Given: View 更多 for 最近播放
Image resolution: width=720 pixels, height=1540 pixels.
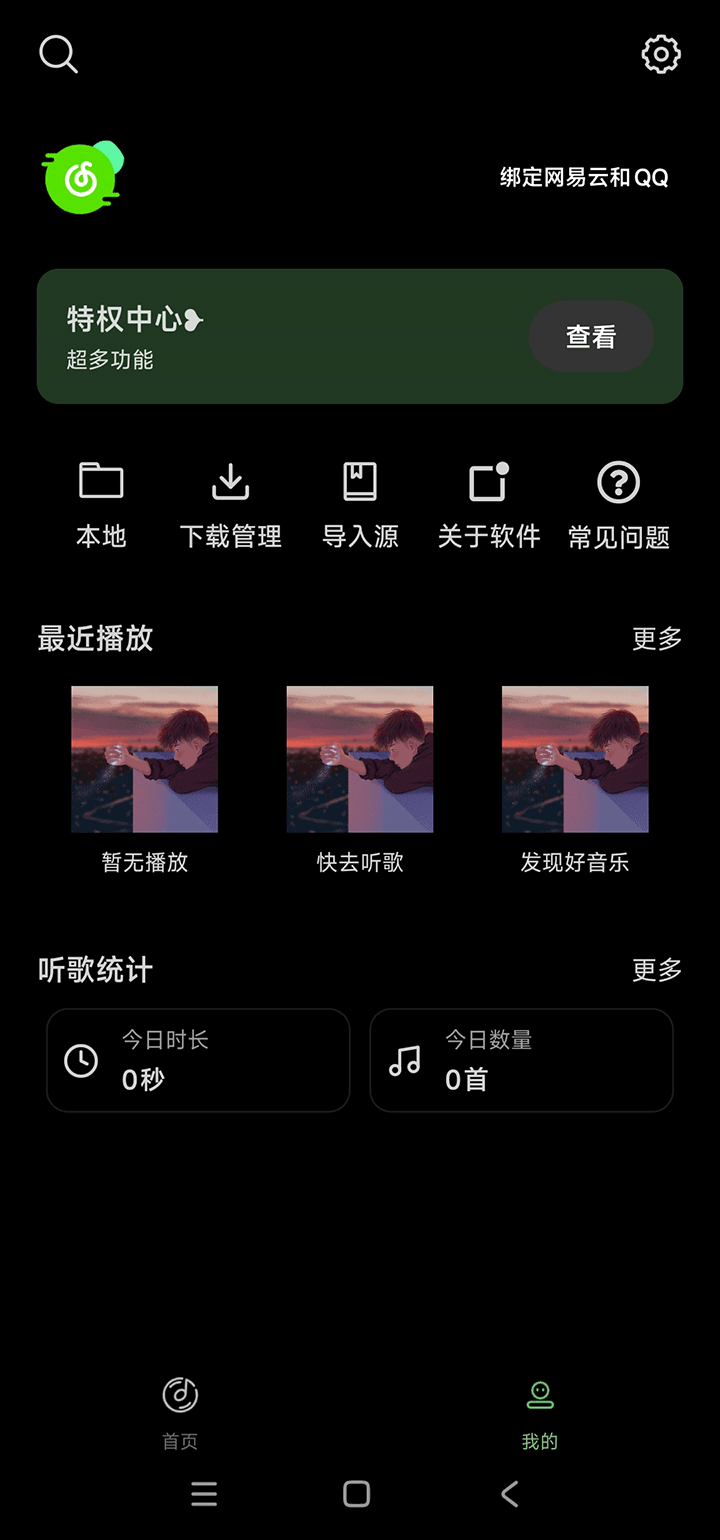Looking at the screenshot, I should (x=657, y=639).
